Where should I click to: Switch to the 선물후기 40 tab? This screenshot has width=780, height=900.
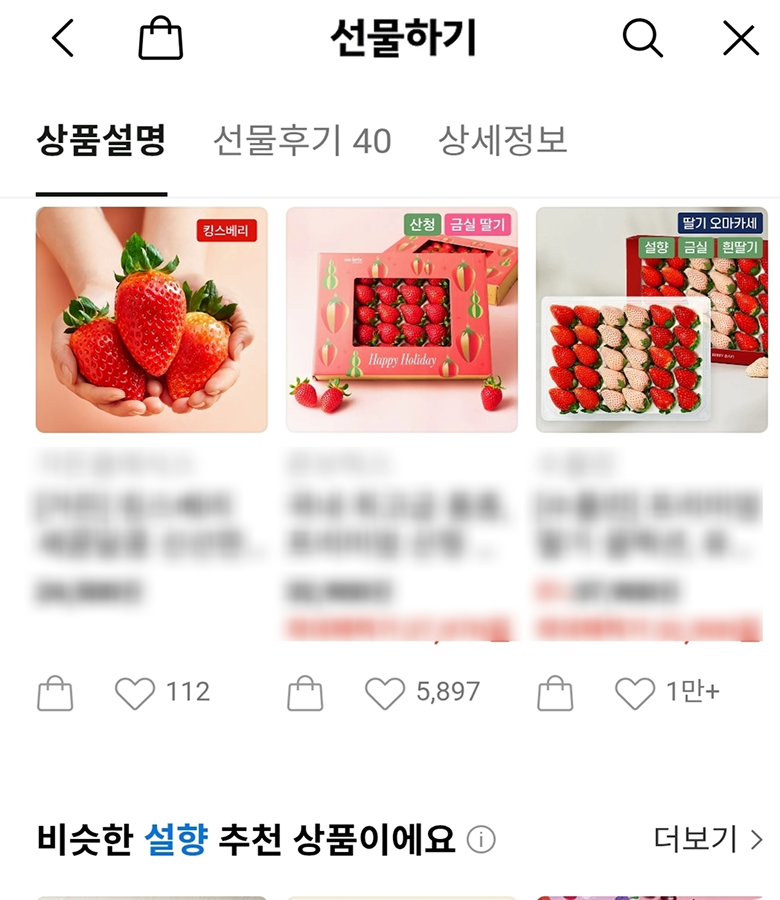[x=302, y=141]
